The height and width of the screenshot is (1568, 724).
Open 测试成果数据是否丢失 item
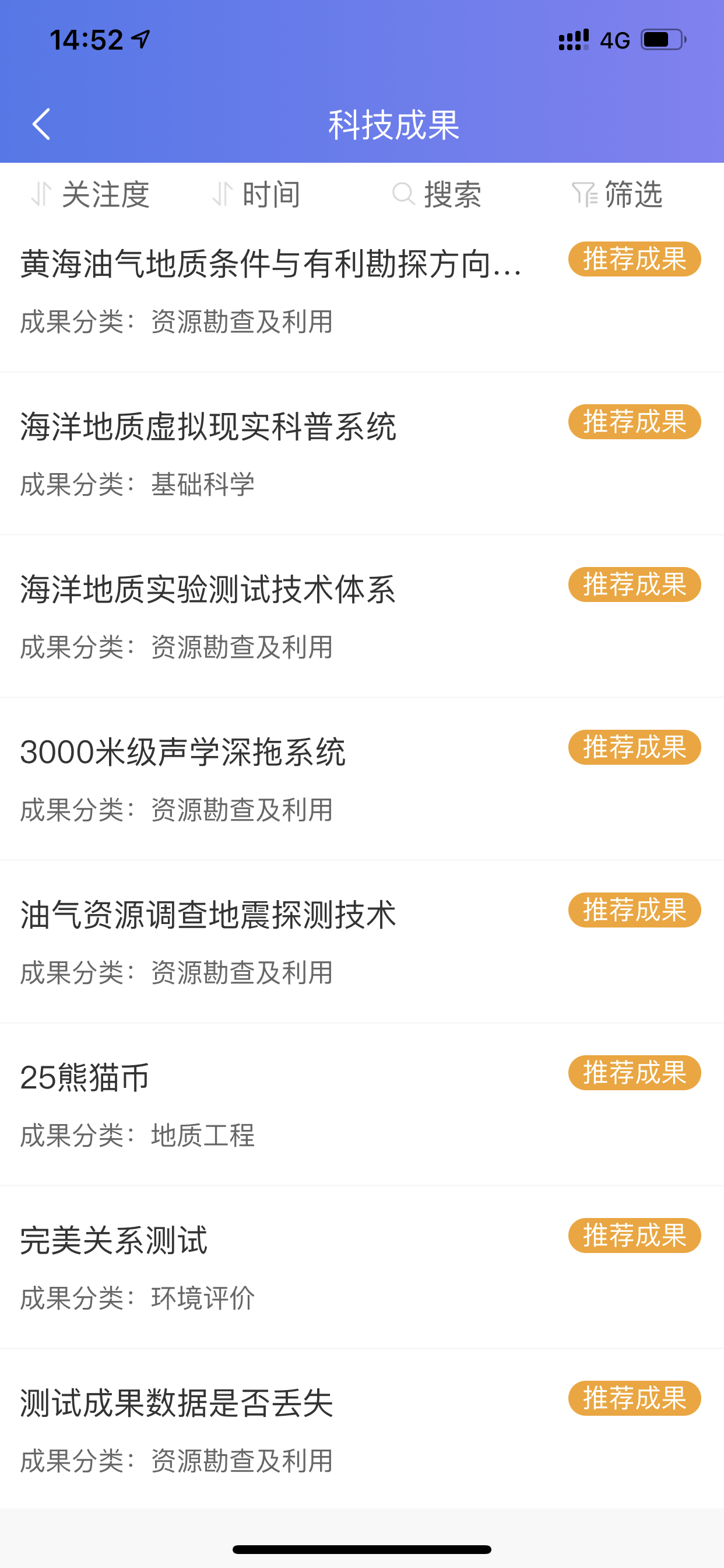[362, 1429]
